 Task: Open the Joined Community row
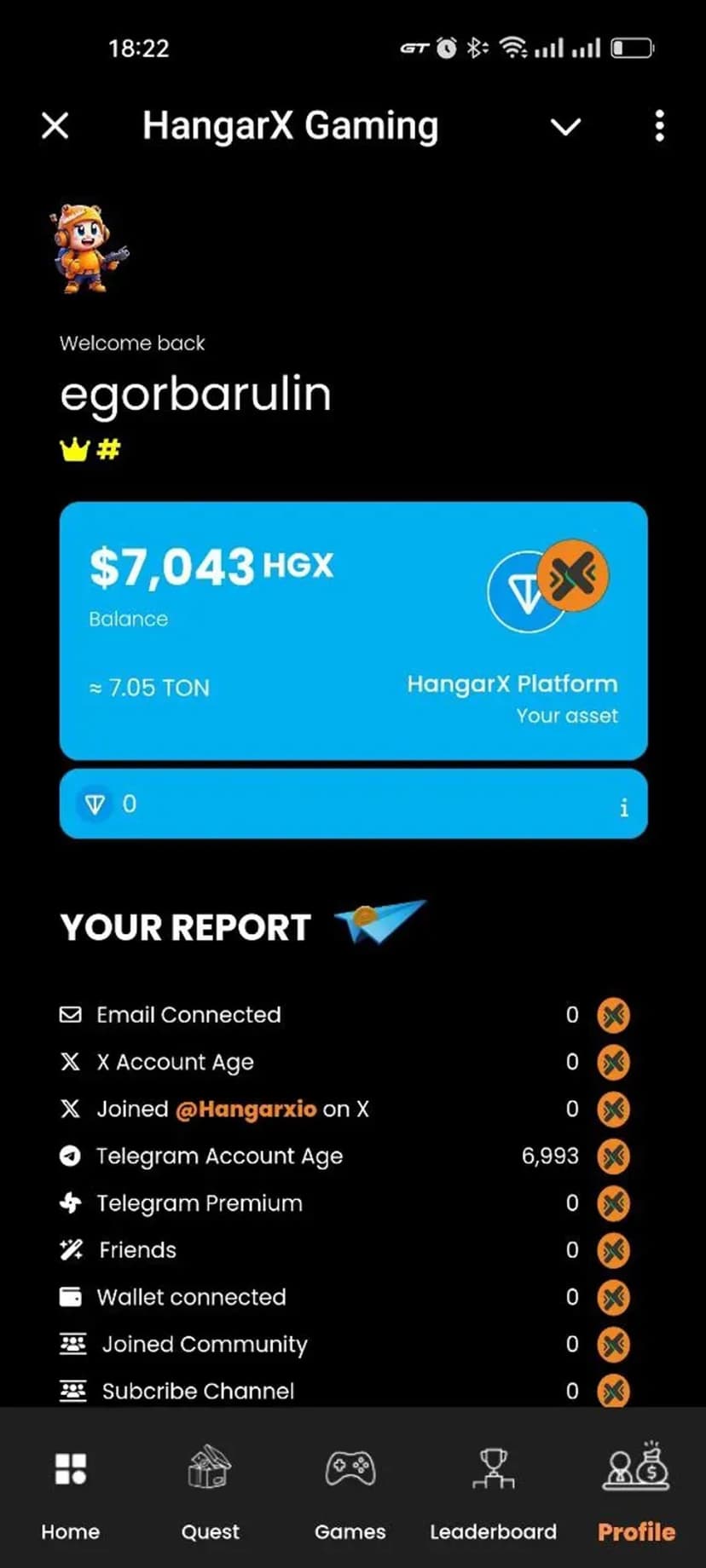(x=205, y=1344)
